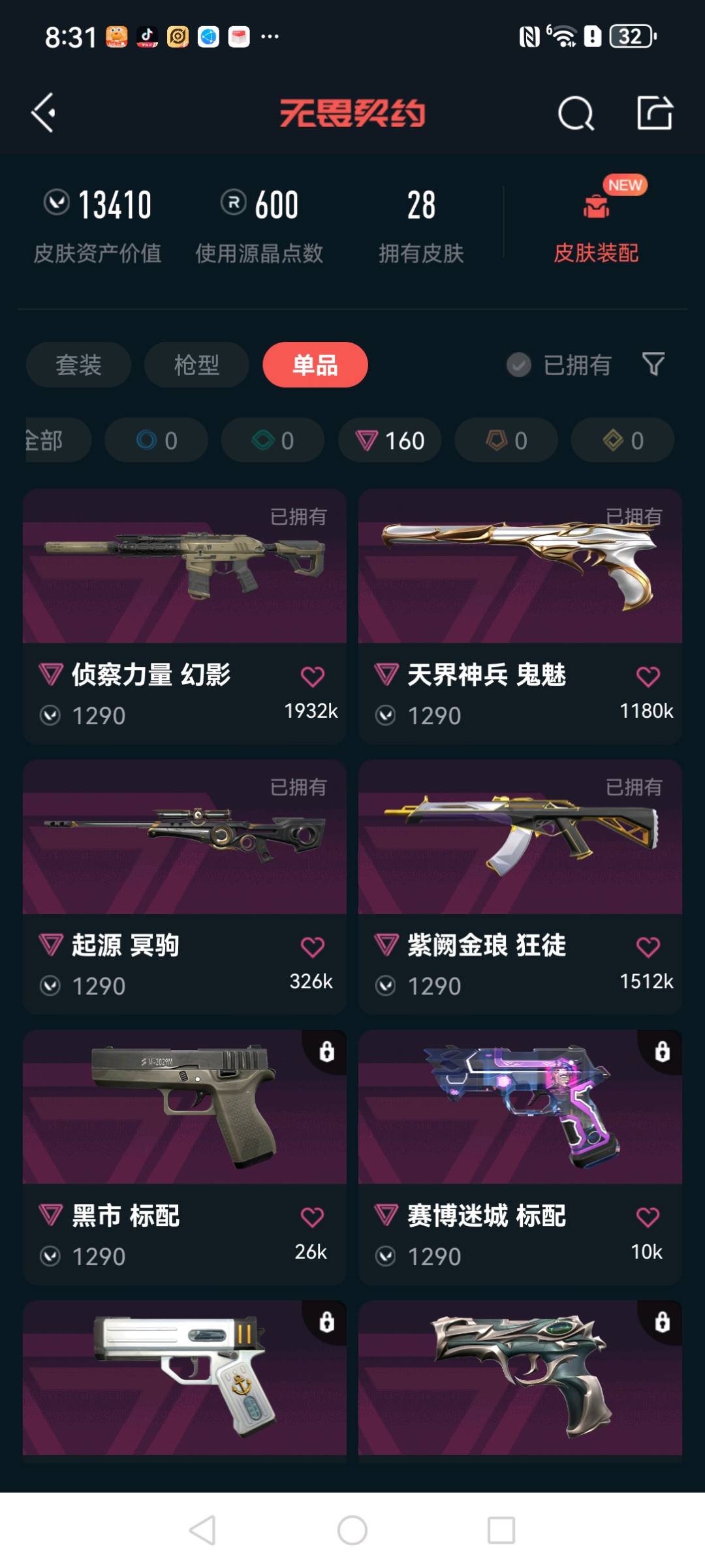Viewport: 705px width, 1568px height.
Task: Switch to the 套装 tab
Action: 78,365
